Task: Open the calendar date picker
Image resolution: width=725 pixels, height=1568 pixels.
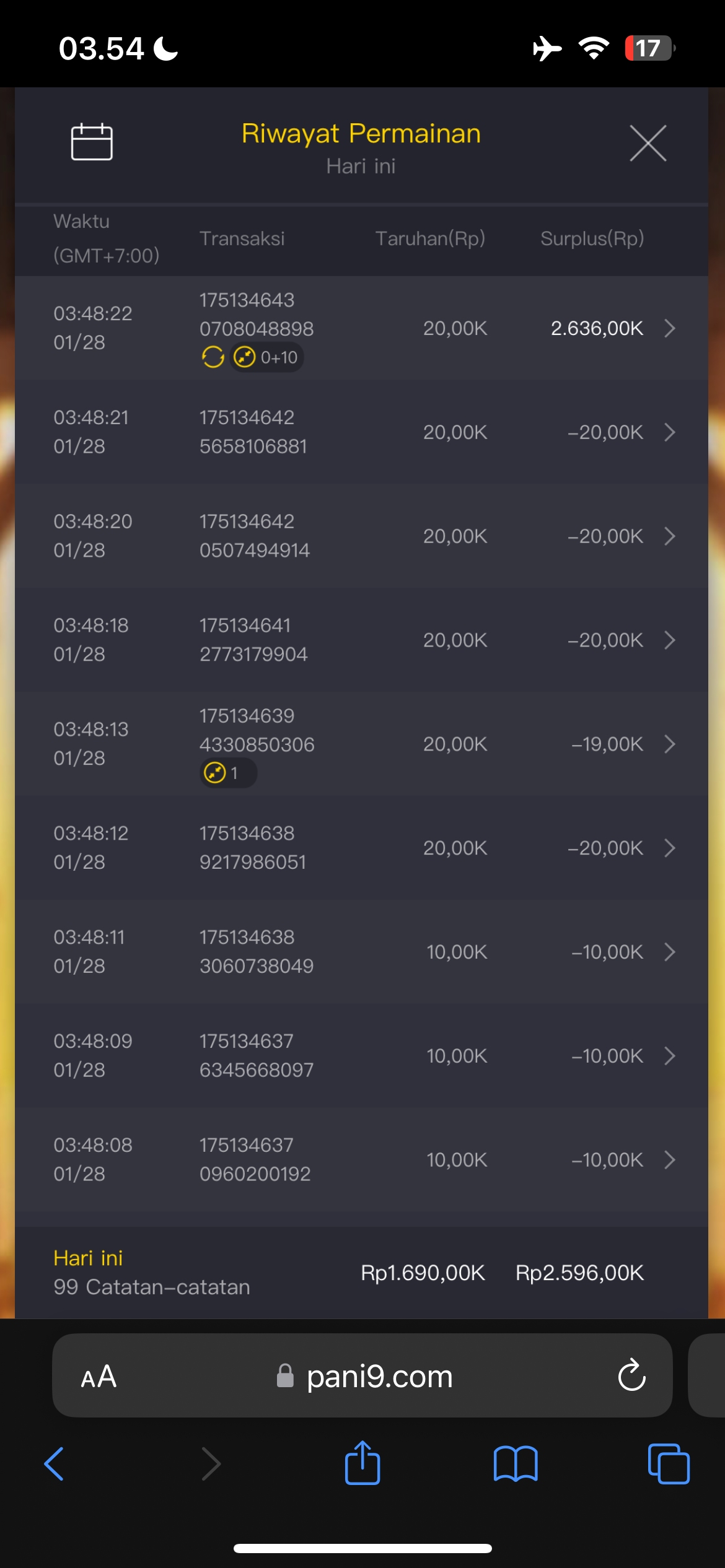Action: pyautogui.click(x=92, y=142)
